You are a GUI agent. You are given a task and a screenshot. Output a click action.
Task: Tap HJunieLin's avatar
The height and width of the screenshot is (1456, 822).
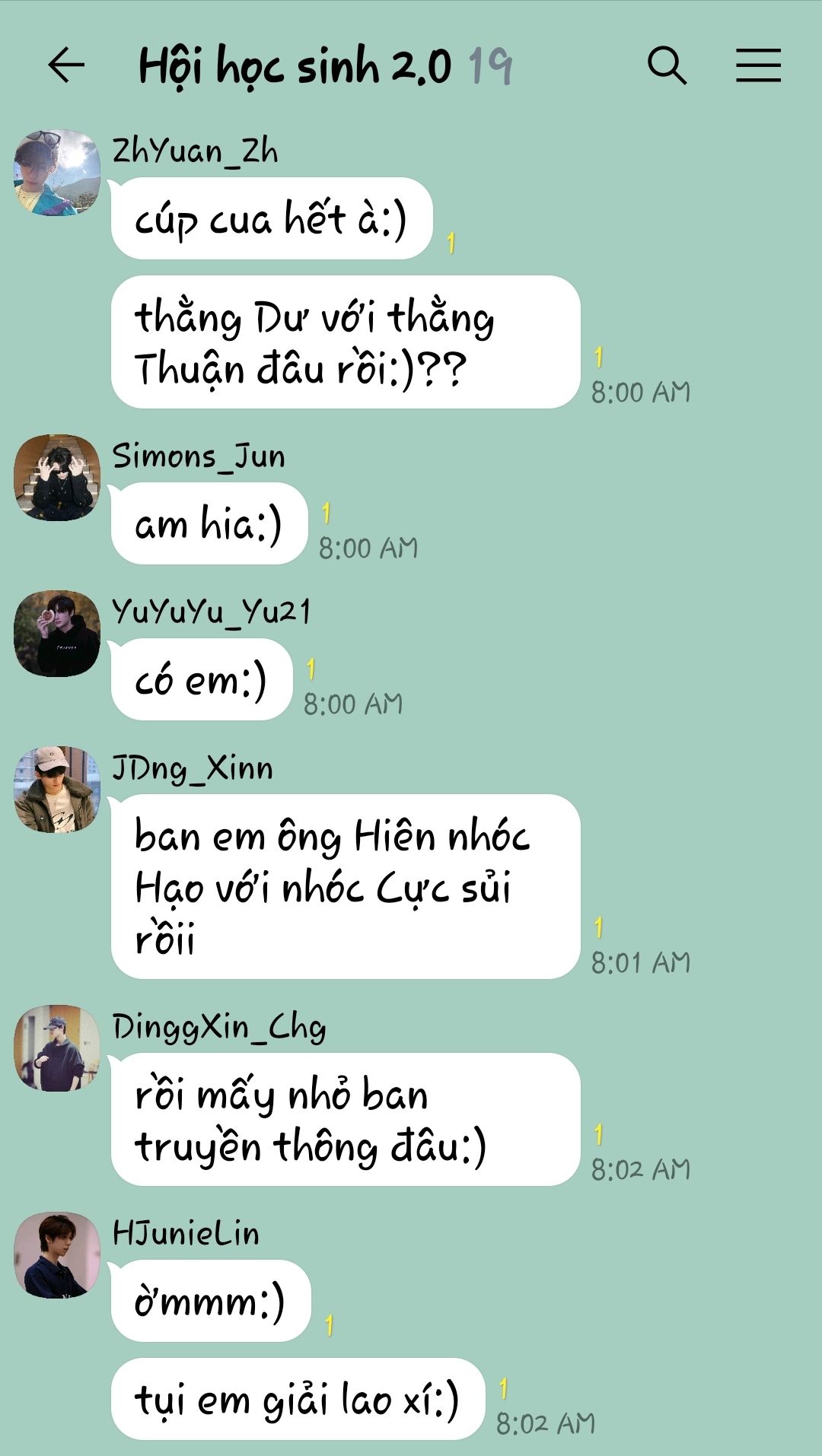57,1254
